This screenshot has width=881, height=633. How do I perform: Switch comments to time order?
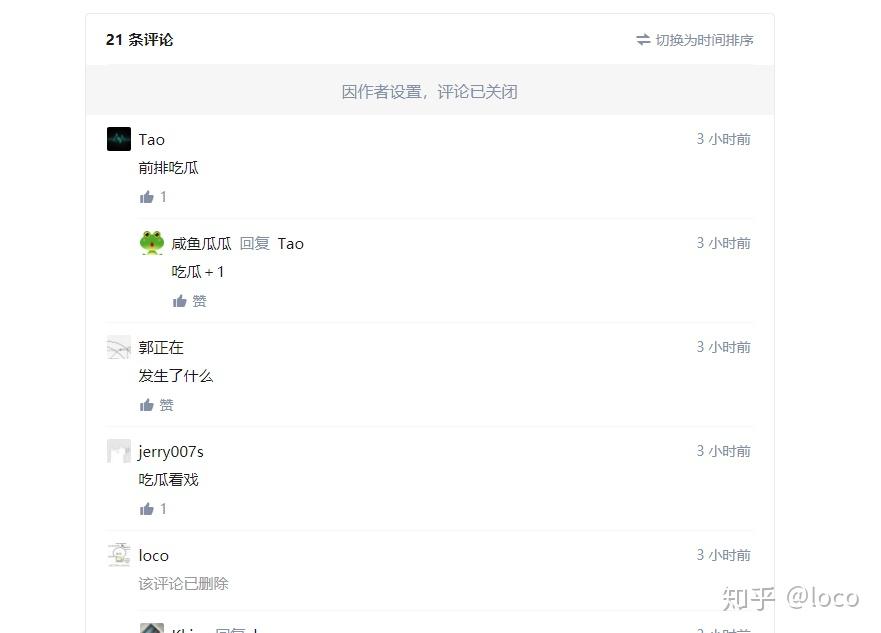click(x=695, y=40)
